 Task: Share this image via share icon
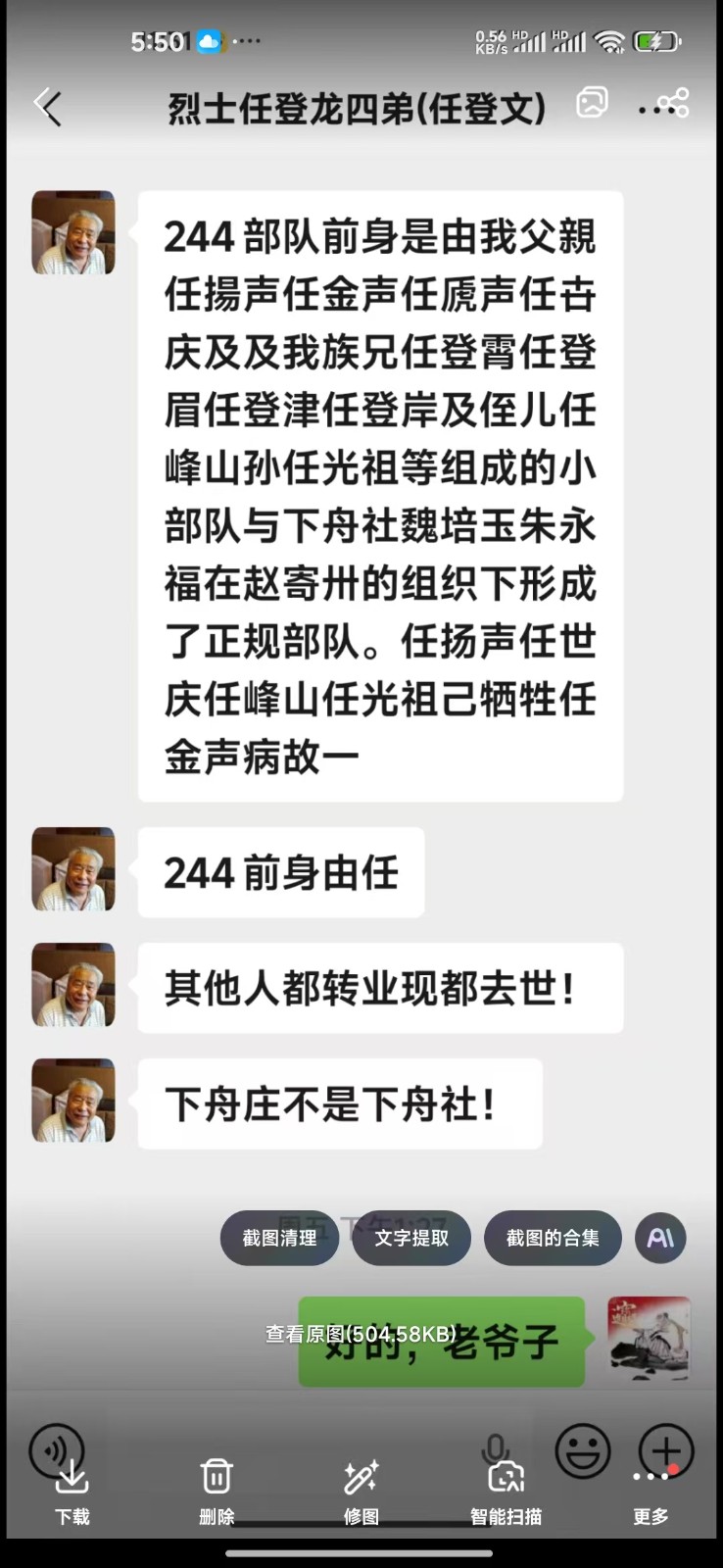673,103
